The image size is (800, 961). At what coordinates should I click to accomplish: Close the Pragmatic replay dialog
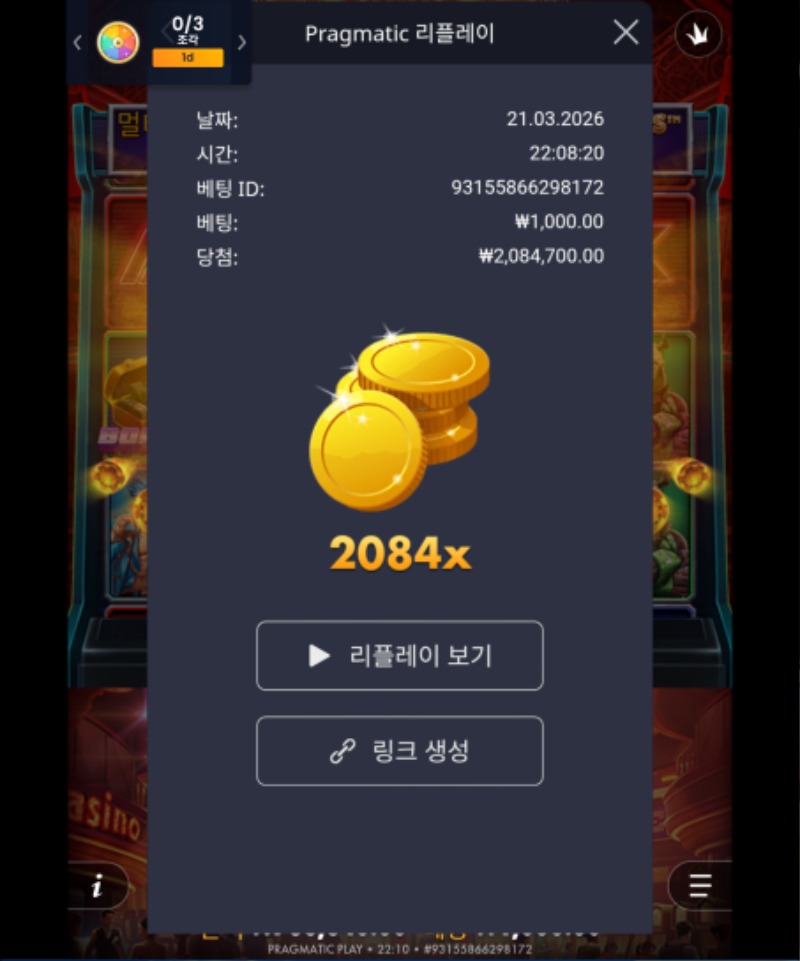tap(626, 33)
